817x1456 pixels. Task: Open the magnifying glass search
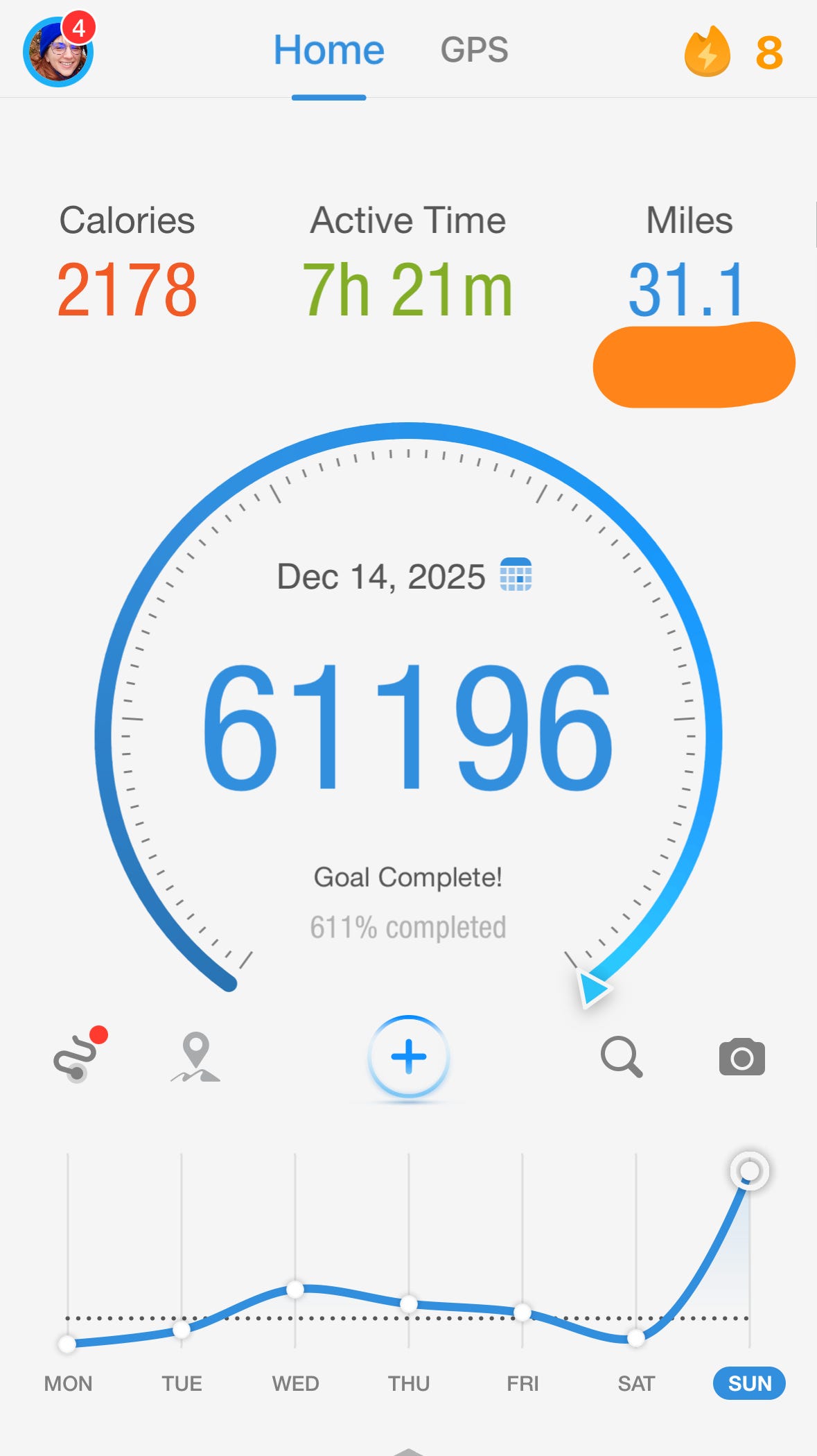[x=621, y=1057]
